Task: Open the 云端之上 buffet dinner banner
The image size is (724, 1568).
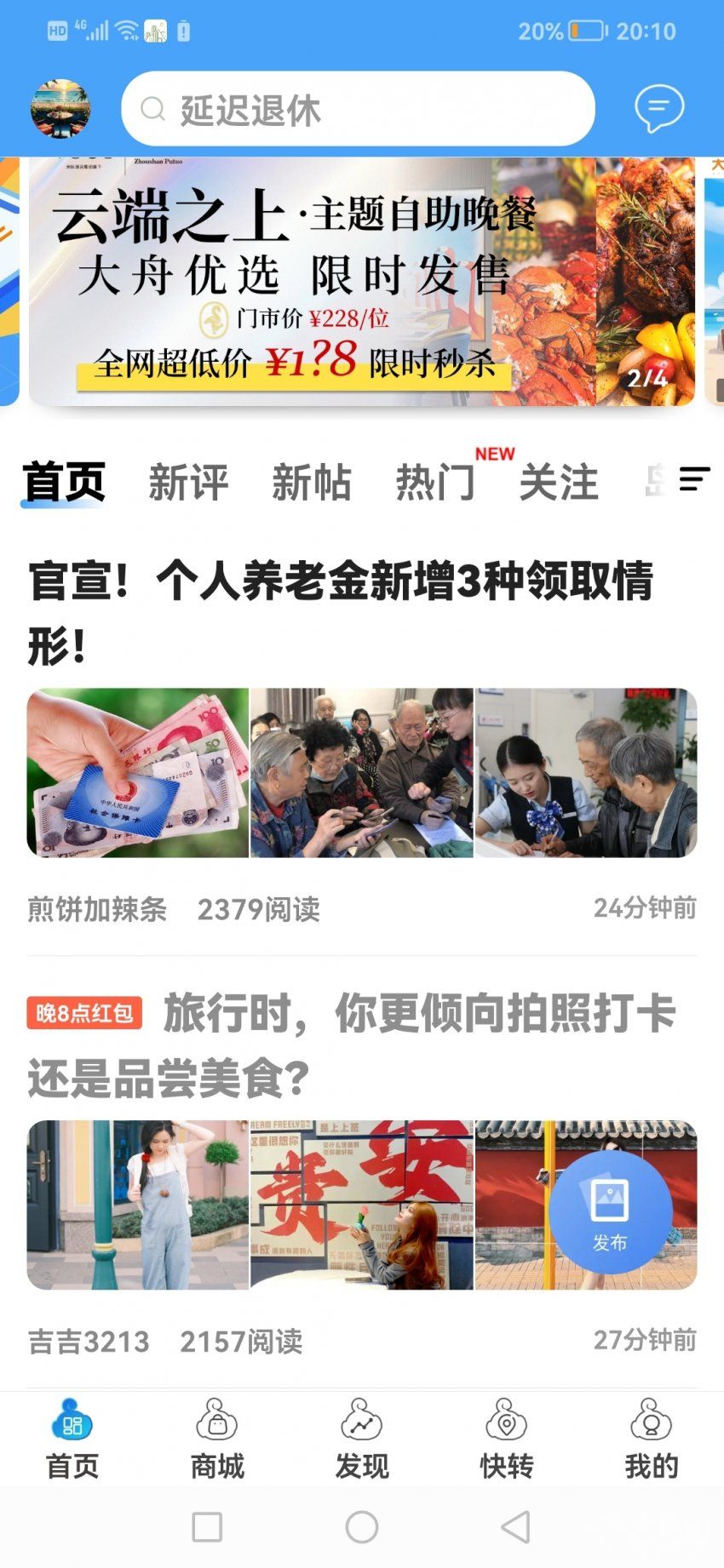Action: pyautogui.click(x=362, y=281)
